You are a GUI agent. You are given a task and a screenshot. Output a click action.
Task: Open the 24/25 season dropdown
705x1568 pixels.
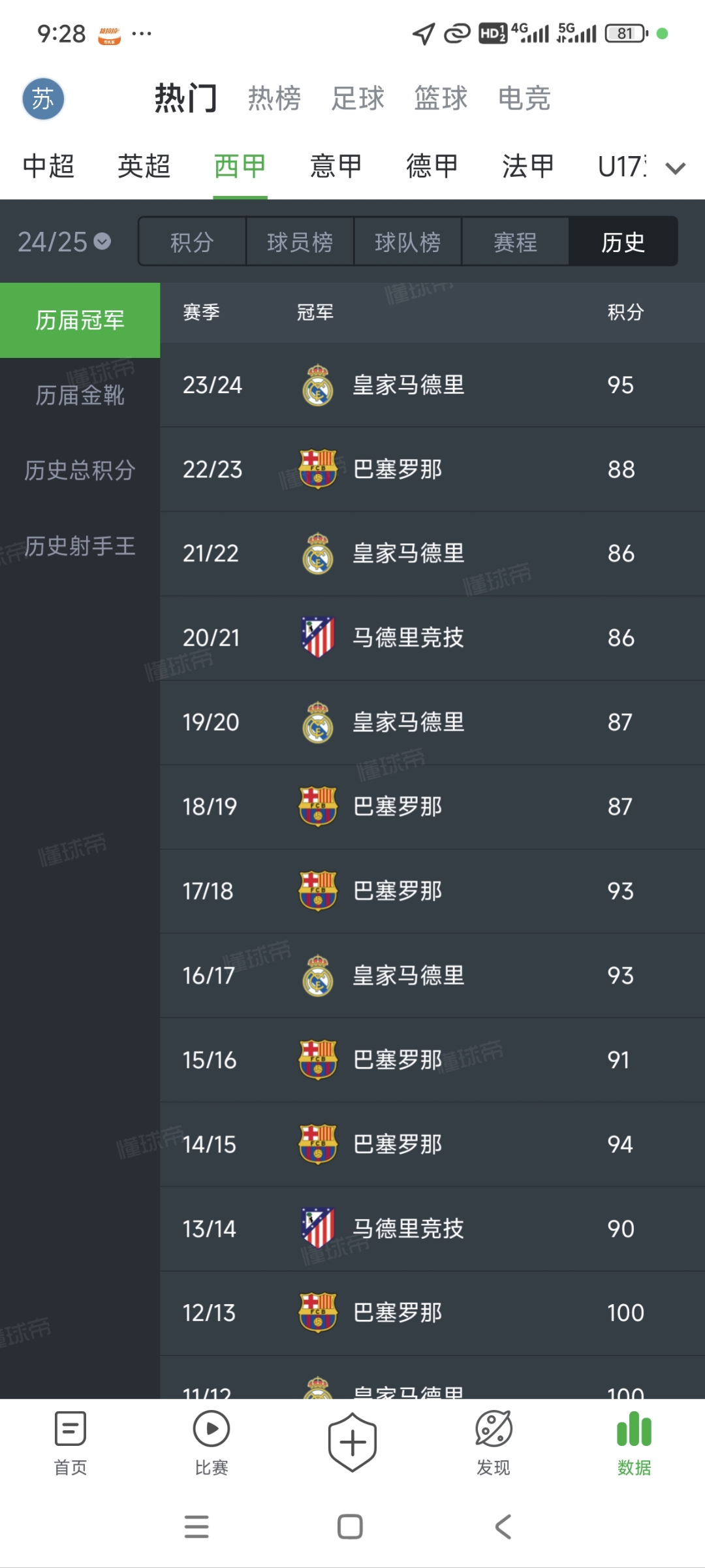(64, 242)
